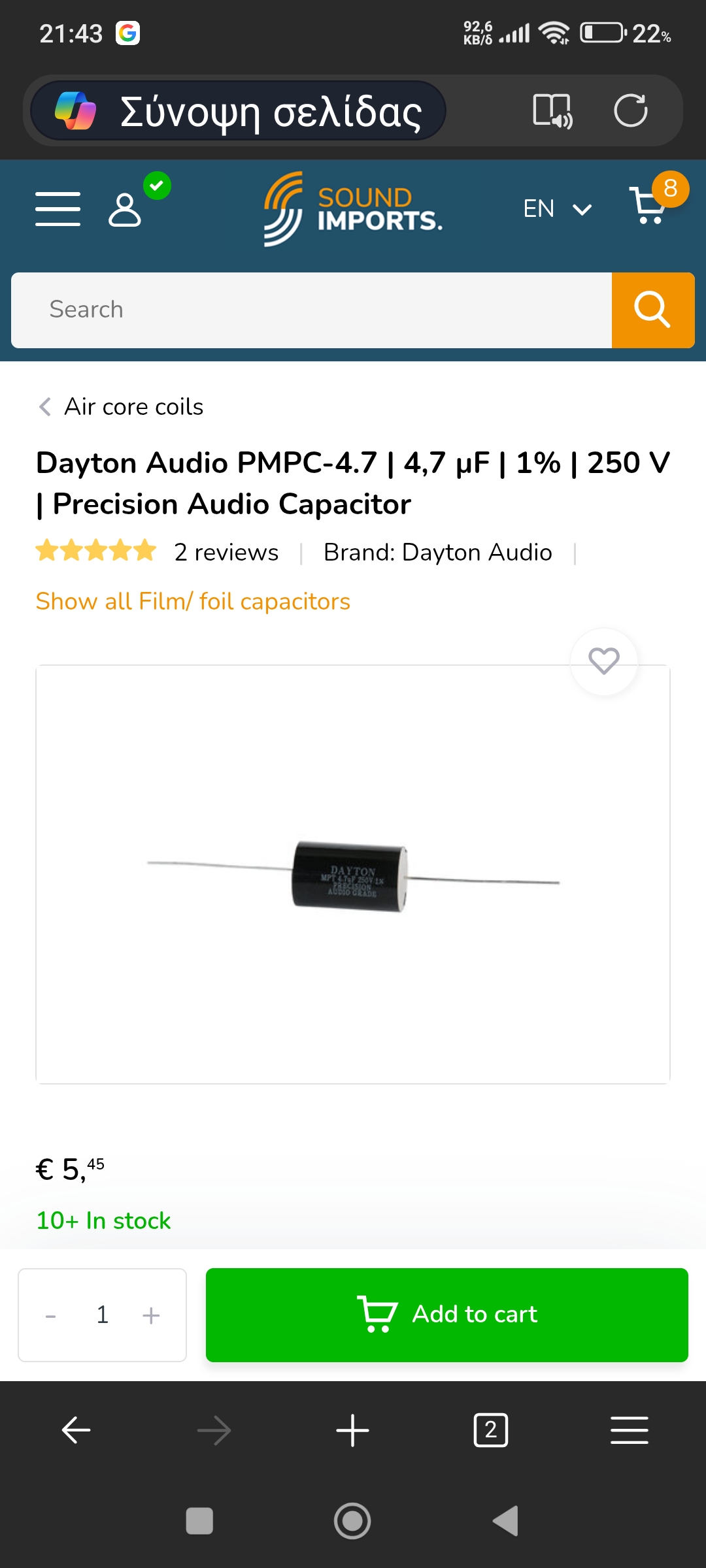Image resolution: width=706 pixels, height=1568 pixels.
Task: Show all Film/ foil capacitors
Action: pos(193,602)
